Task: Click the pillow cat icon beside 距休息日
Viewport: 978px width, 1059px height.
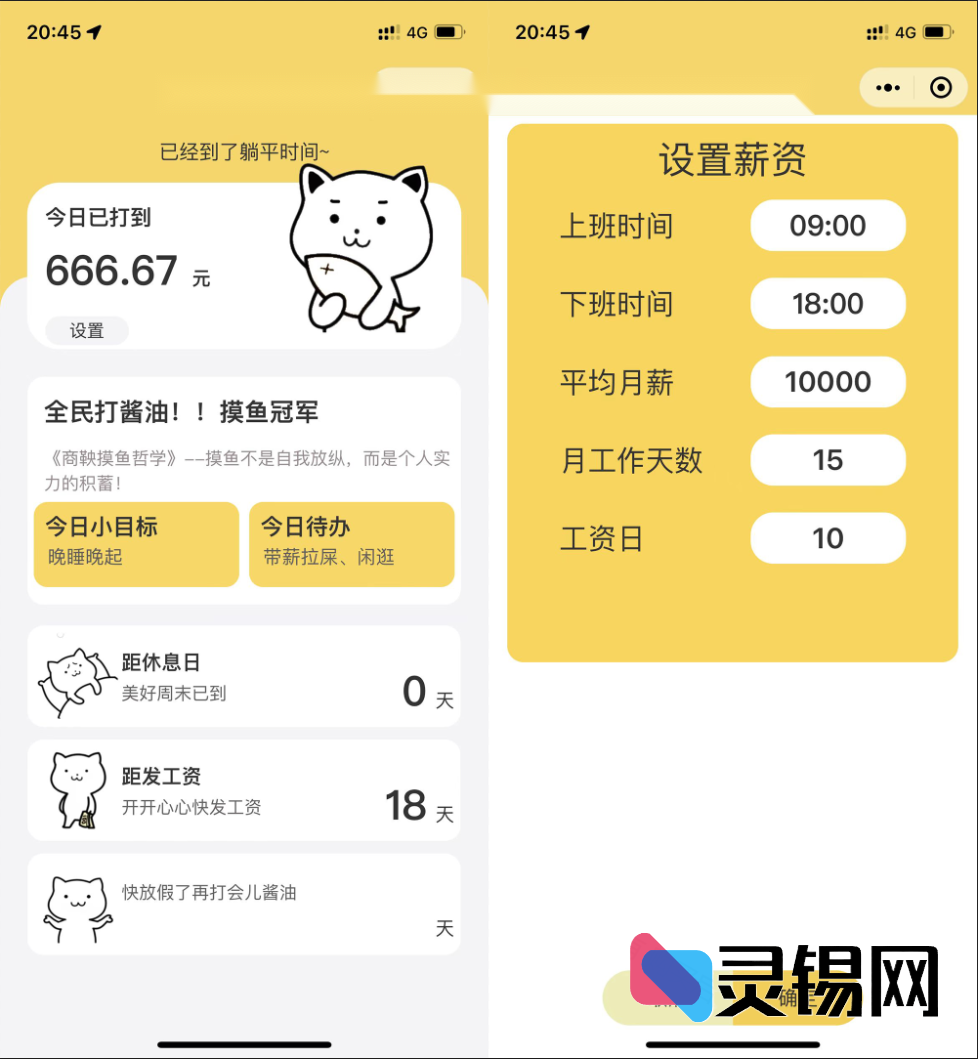Action: [x=76, y=675]
